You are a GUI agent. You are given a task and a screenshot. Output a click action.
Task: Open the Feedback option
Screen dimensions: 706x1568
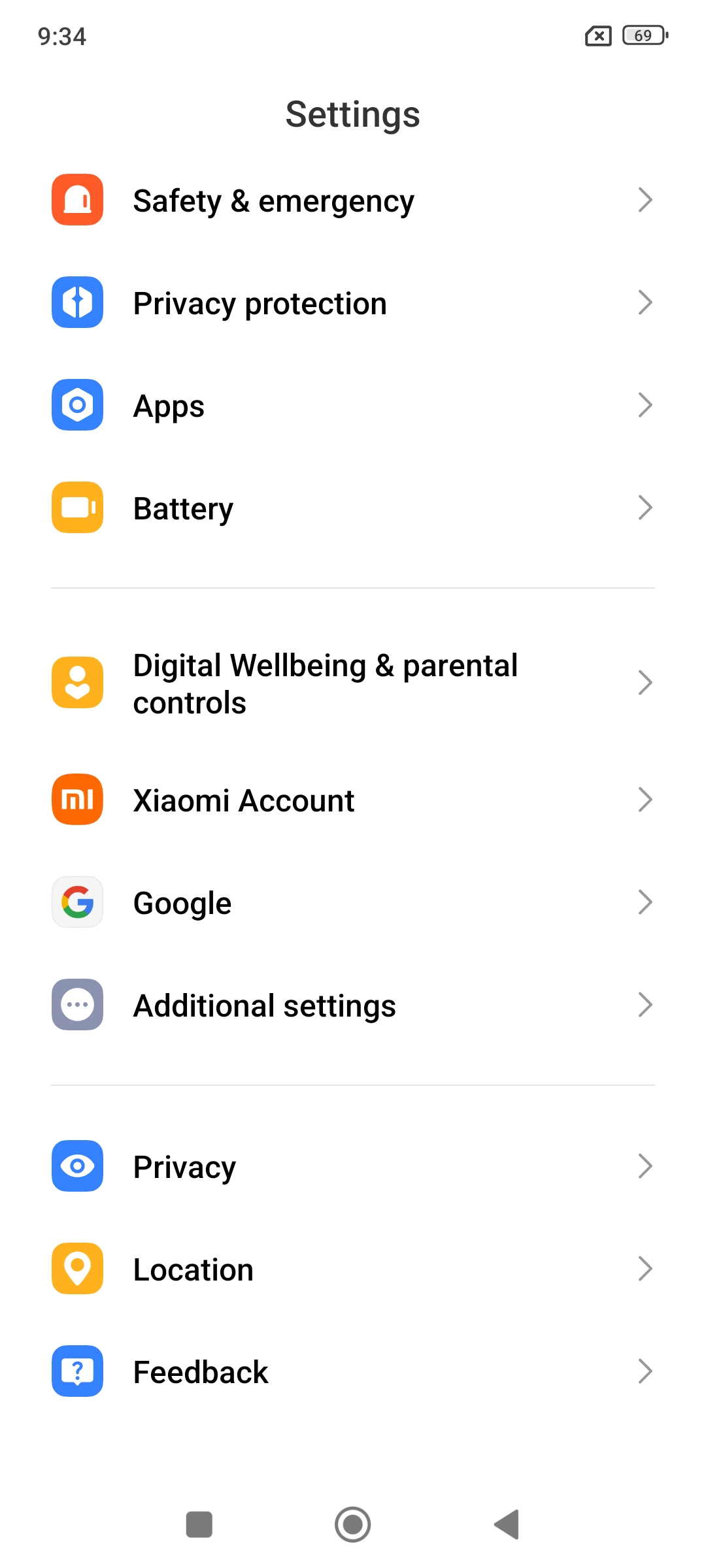coord(200,1372)
